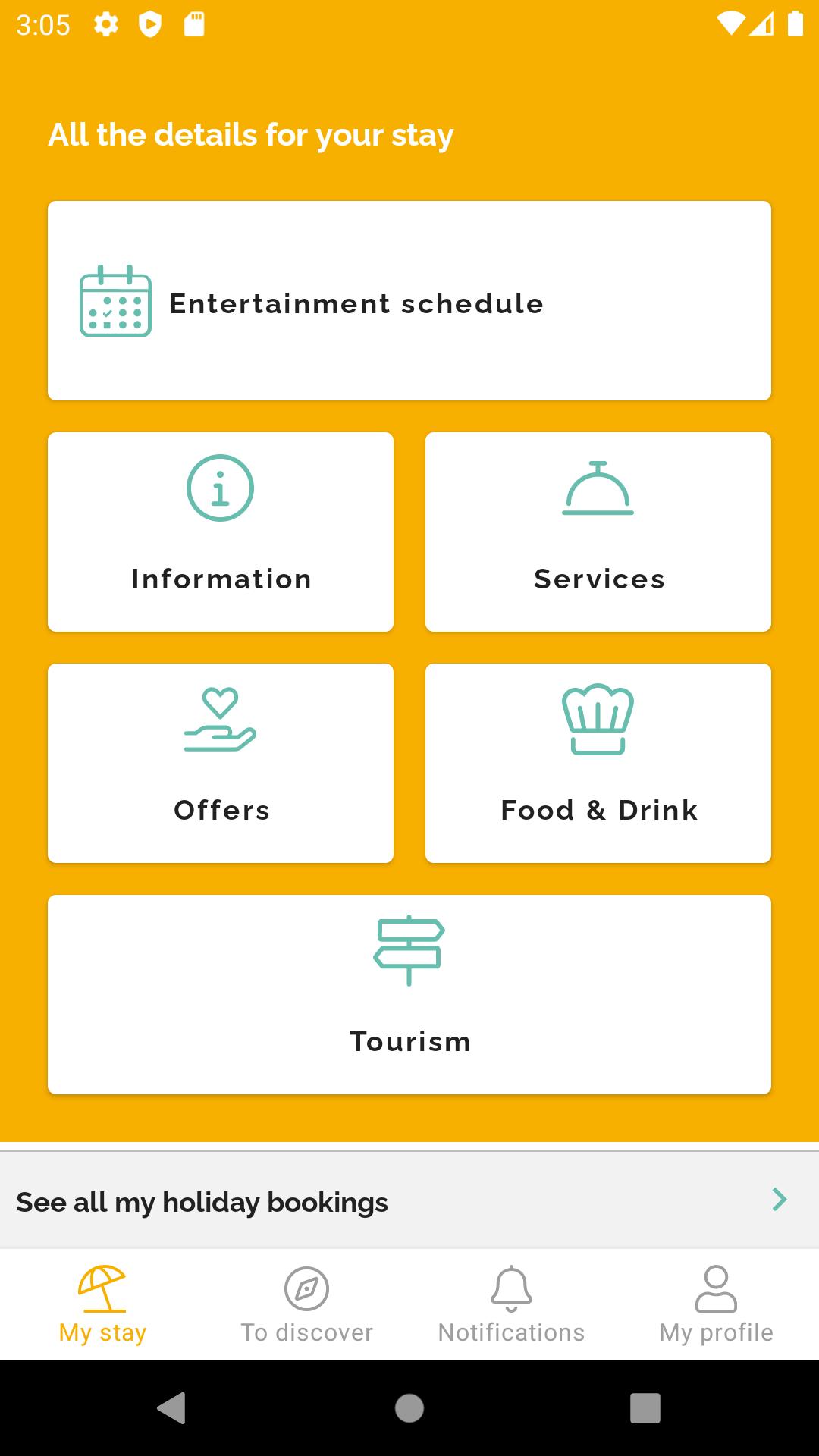Tap the system back button

pyautogui.click(x=172, y=1408)
